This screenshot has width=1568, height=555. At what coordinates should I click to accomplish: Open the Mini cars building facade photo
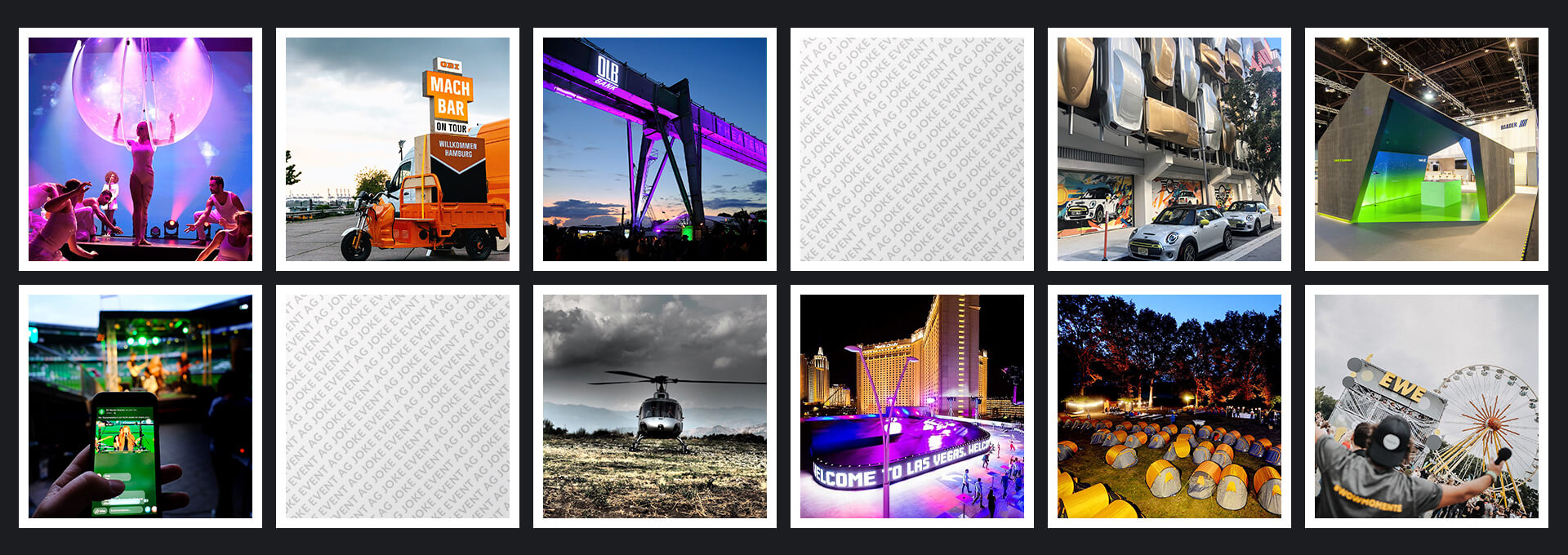(1169, 149)
